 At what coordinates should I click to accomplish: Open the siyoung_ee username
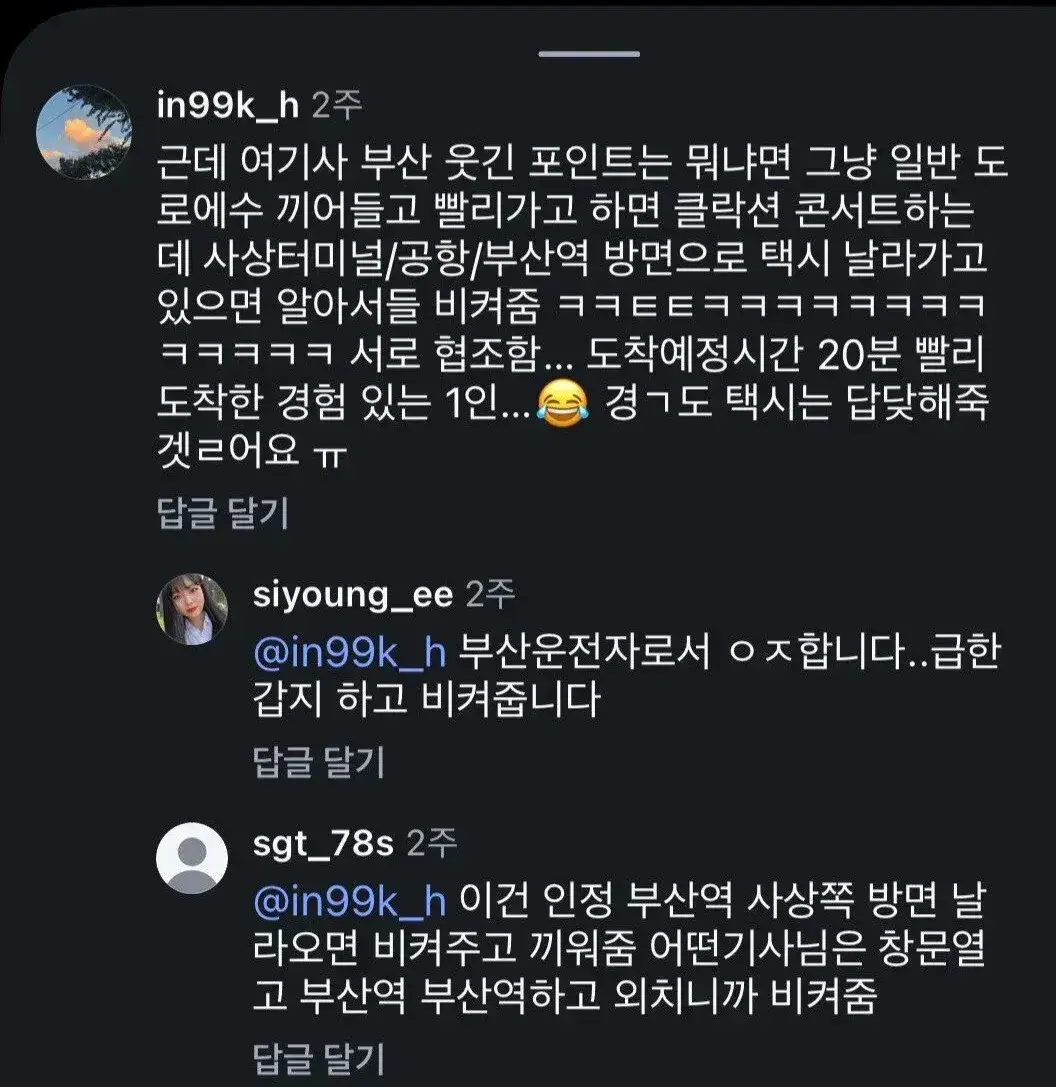tap(353, 595)
